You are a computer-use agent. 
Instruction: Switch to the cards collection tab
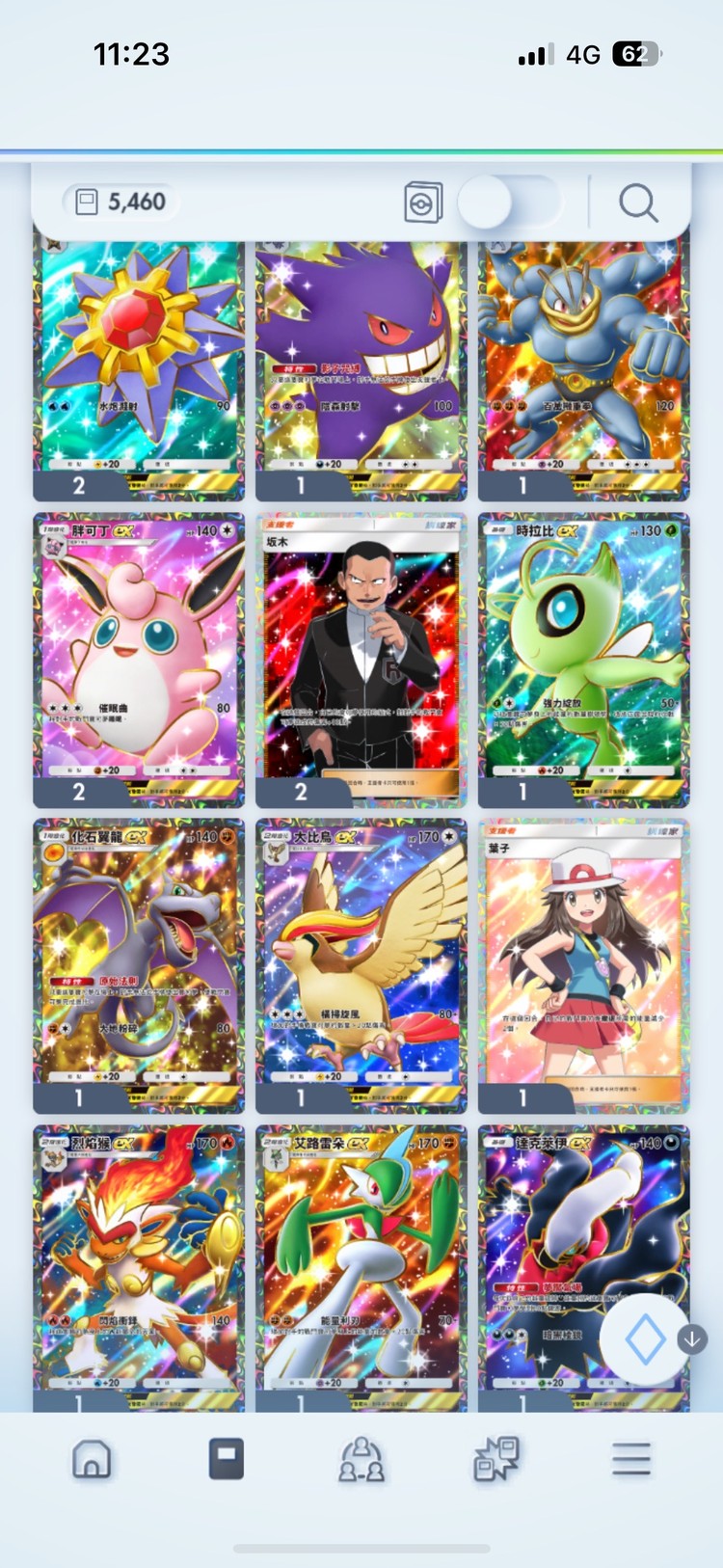(x=227, y=1459)
